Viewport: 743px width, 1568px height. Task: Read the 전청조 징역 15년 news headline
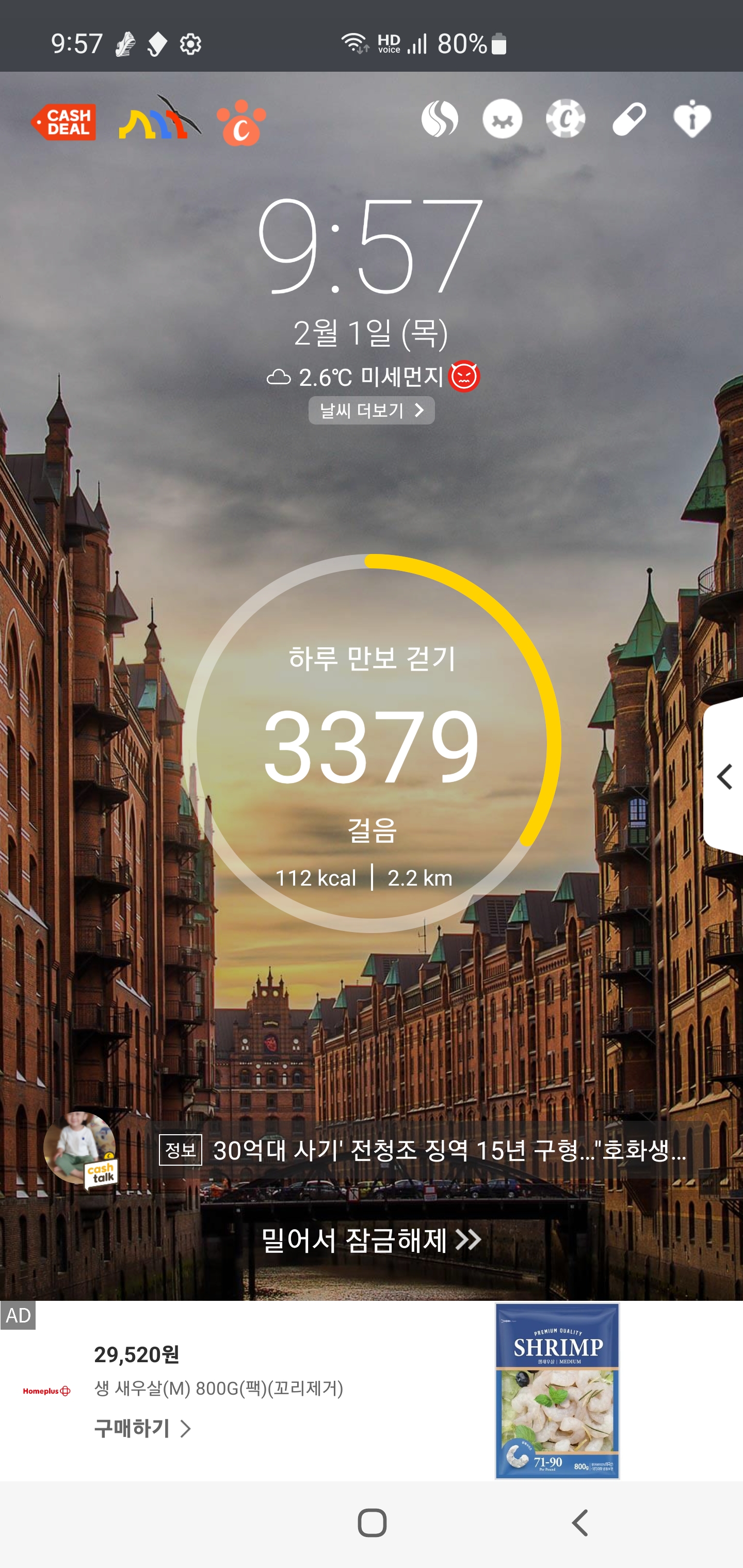(449, 1150)
